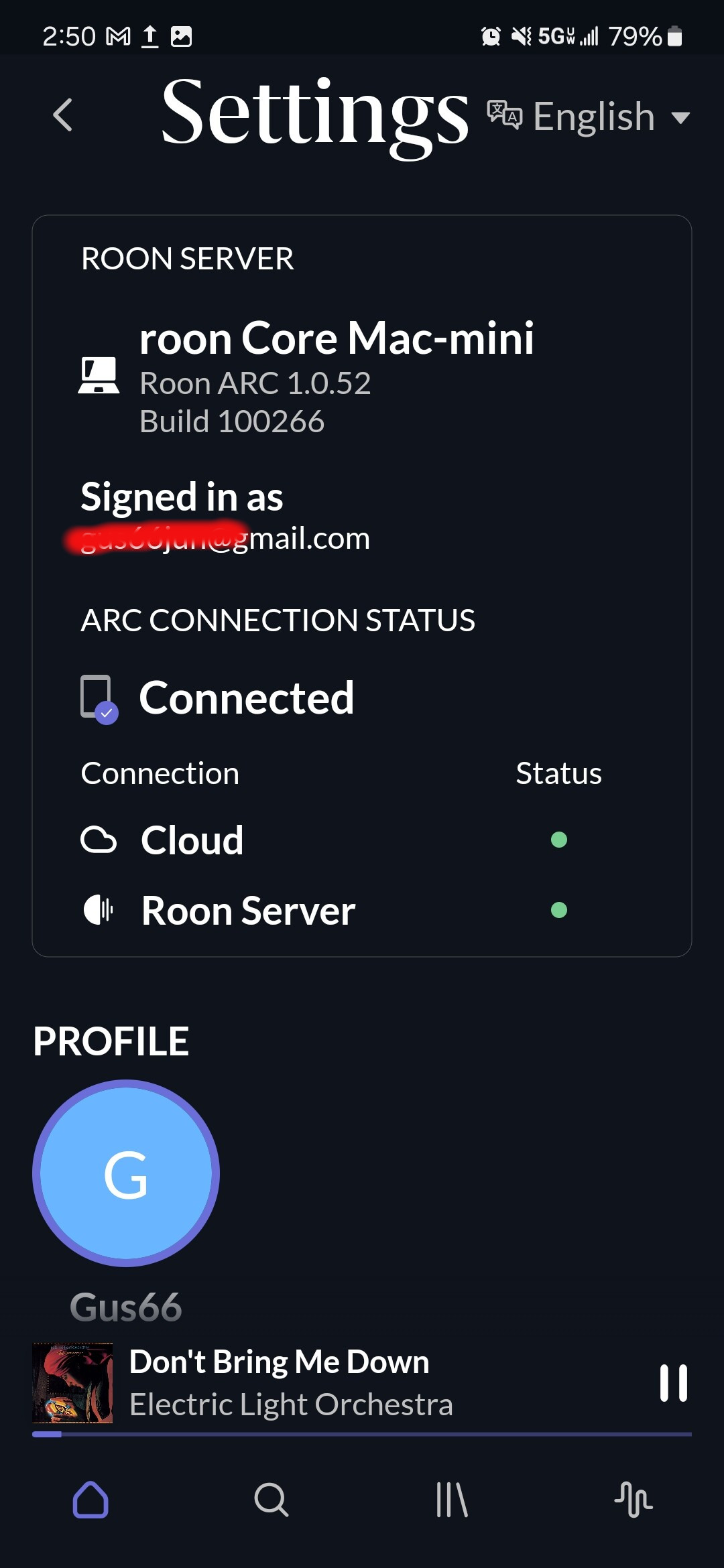Viewport: 724px width, 1568px height.
Task: Go back from Settings
Action: click(62, 115)
